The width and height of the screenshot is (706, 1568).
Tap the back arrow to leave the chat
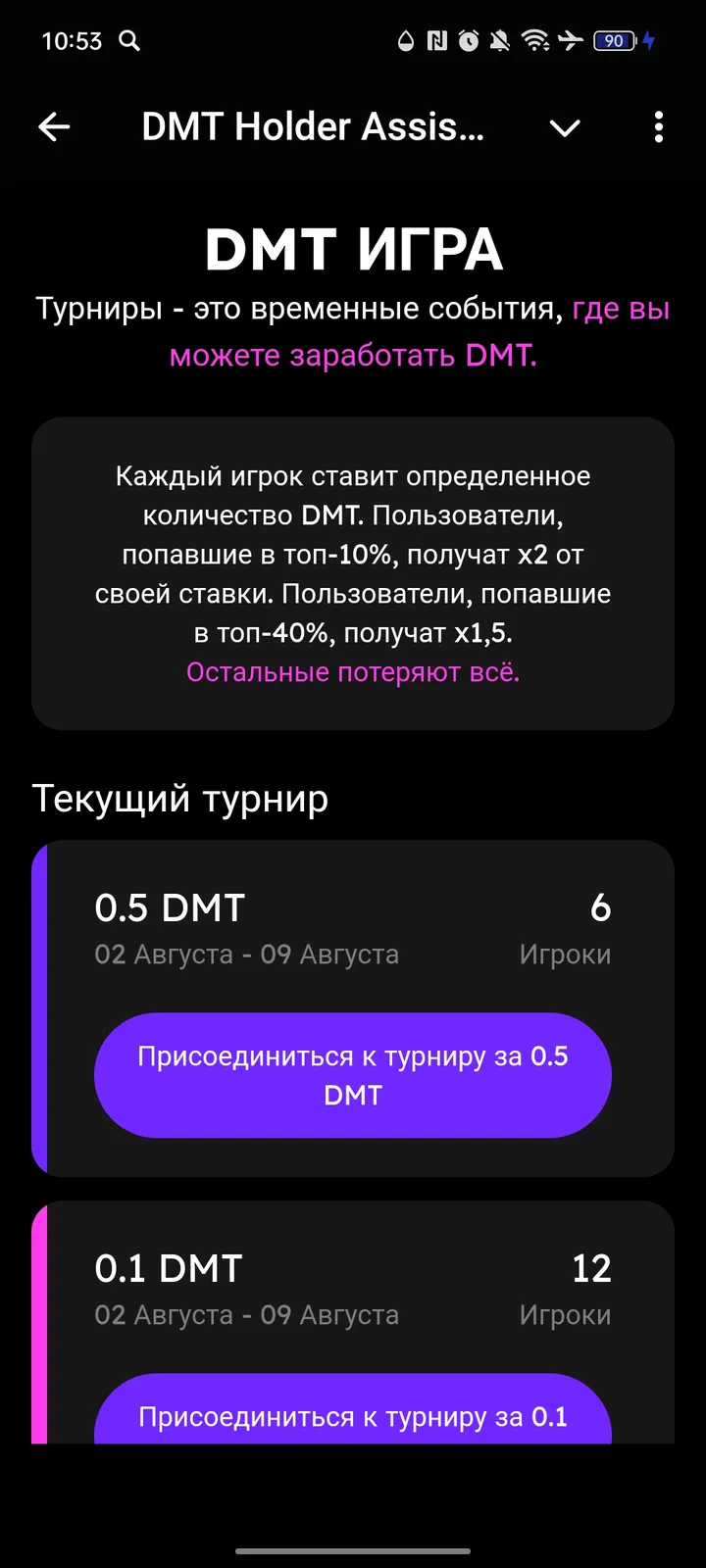(x=54, y=127)
